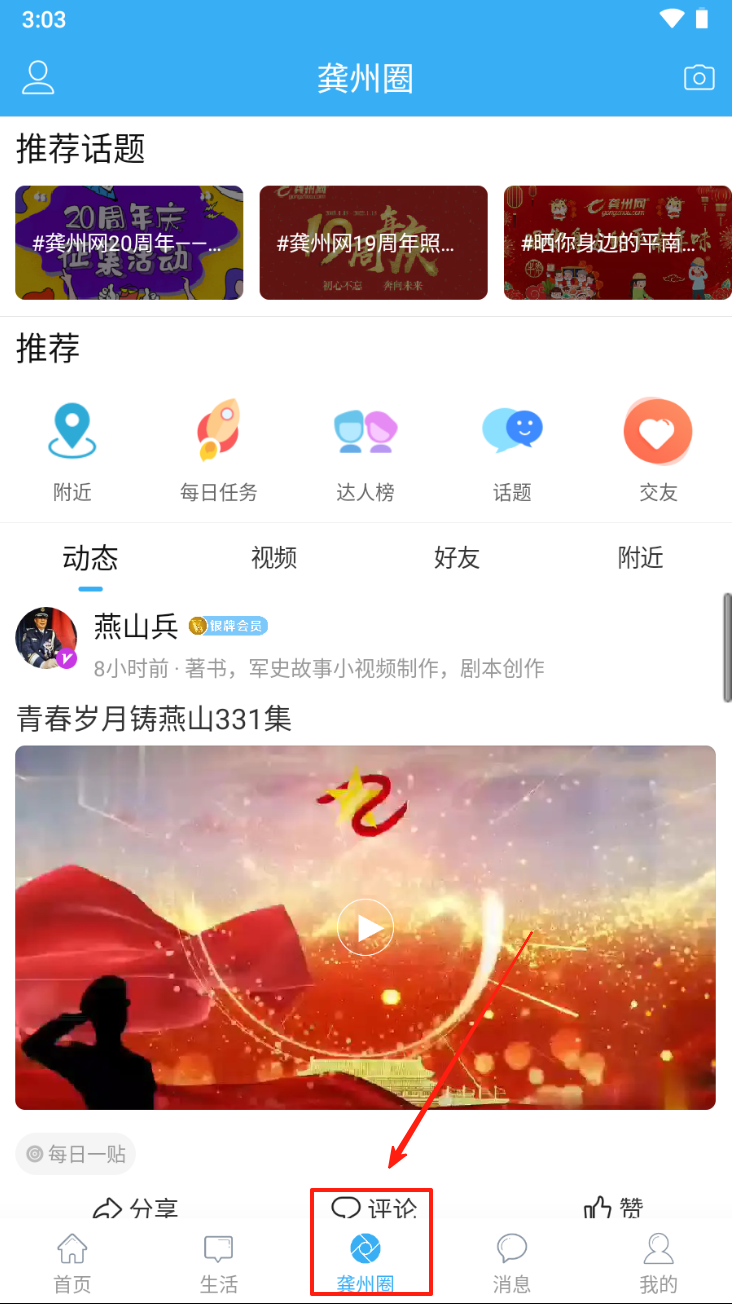
Task: Switch to the 视频 feed tab
Action: [274, 558]
